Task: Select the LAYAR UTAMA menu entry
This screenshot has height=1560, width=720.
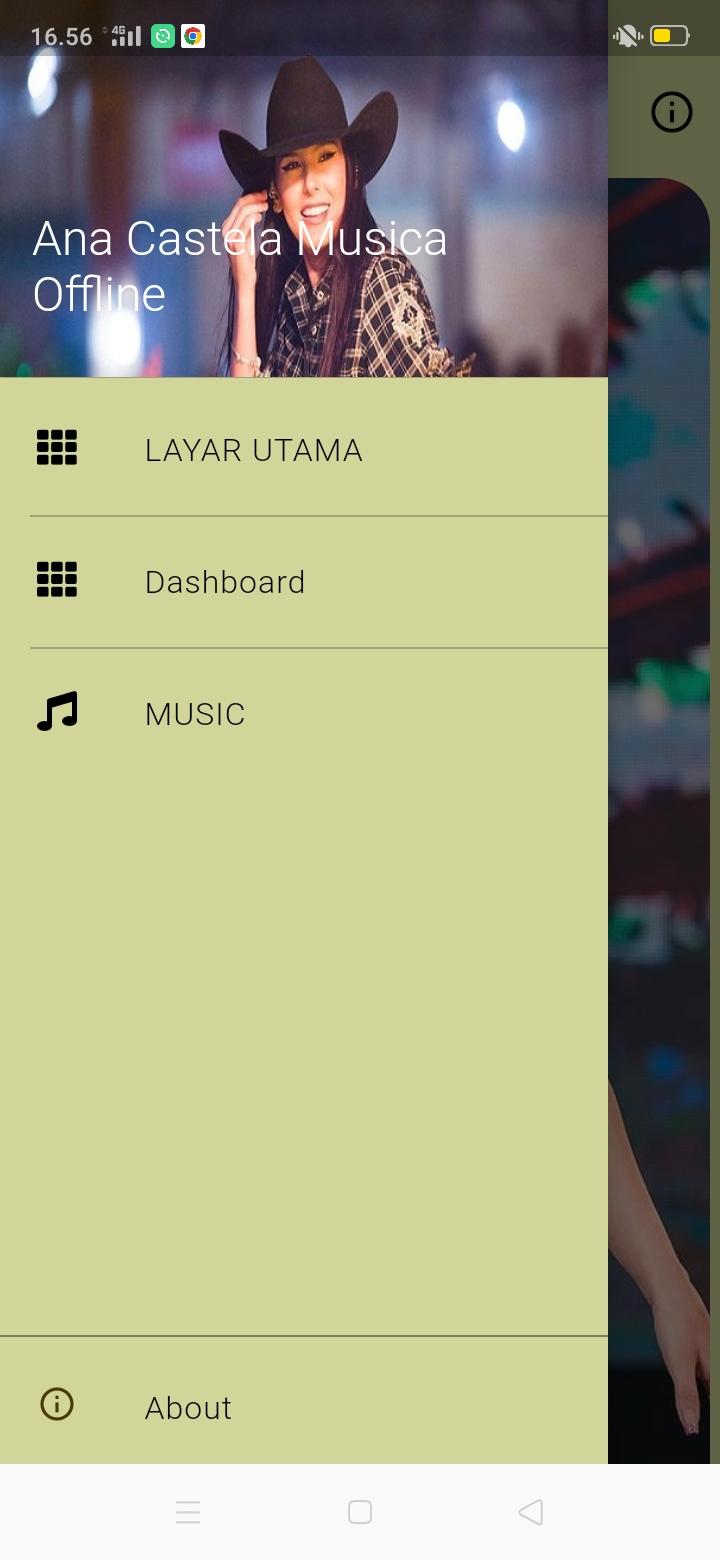Action: click(254, 450)
